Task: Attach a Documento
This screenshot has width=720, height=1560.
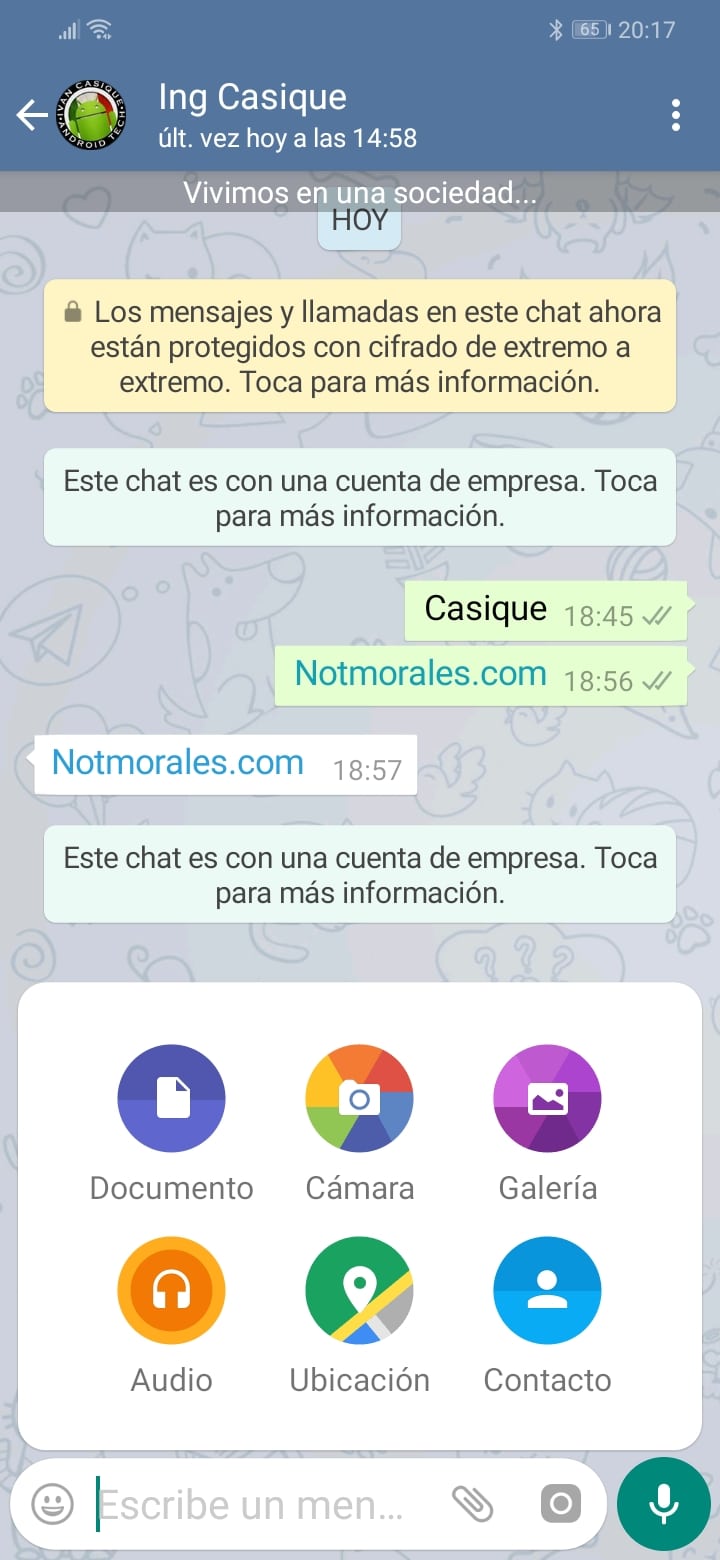Action: pyautogui.click(x=172, y=1098)
